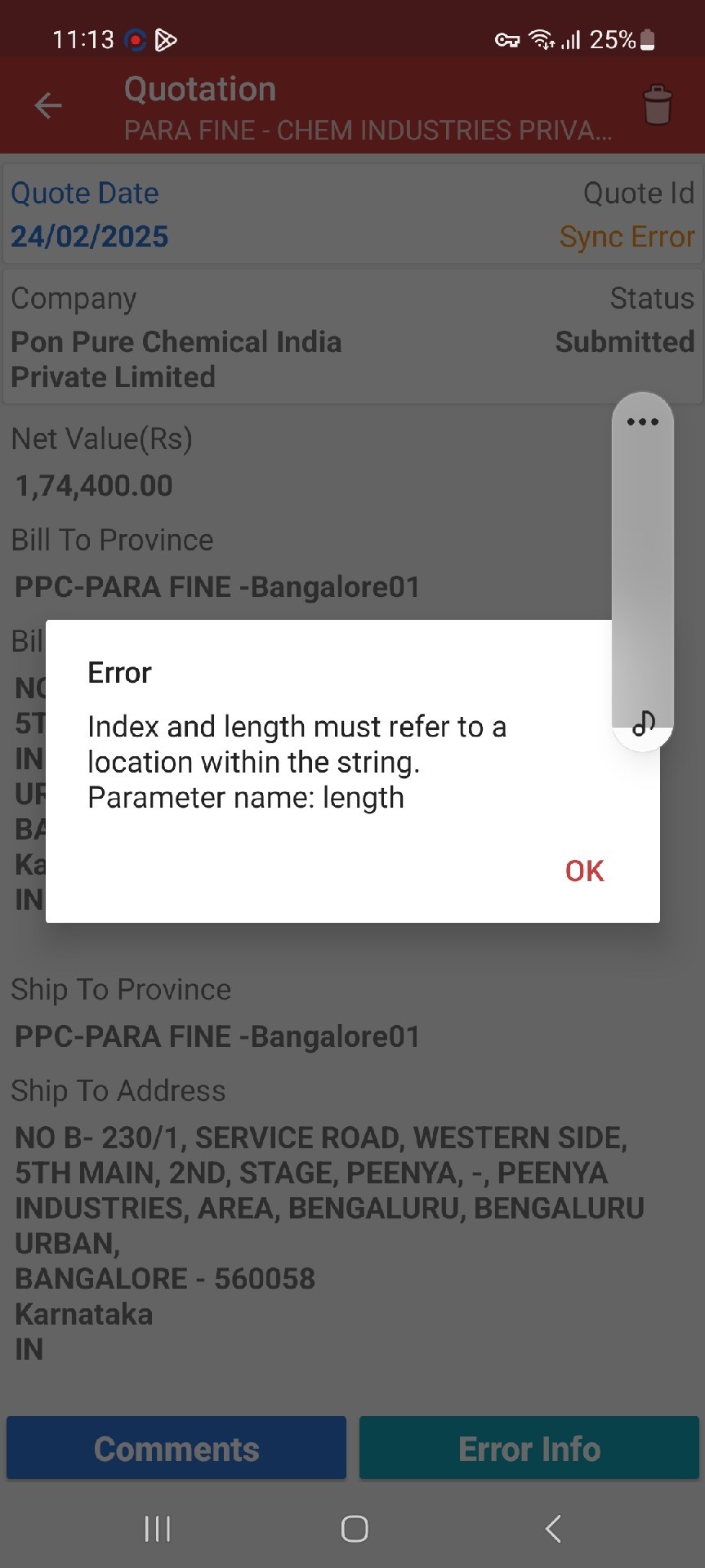View the Error Info details
This screenshot has height=1568, width=705.
pos(529,1449)
